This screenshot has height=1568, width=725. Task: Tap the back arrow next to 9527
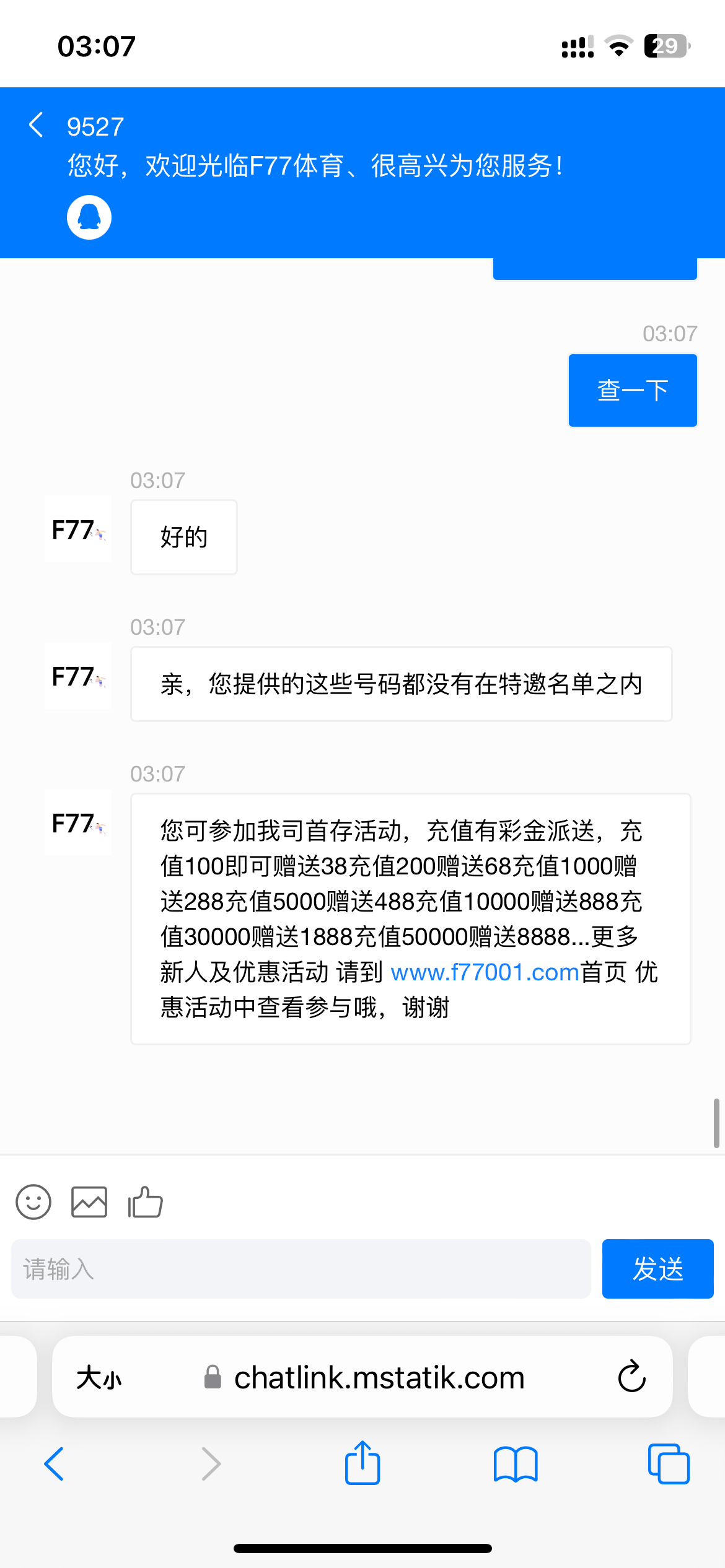tap(35, 124)
